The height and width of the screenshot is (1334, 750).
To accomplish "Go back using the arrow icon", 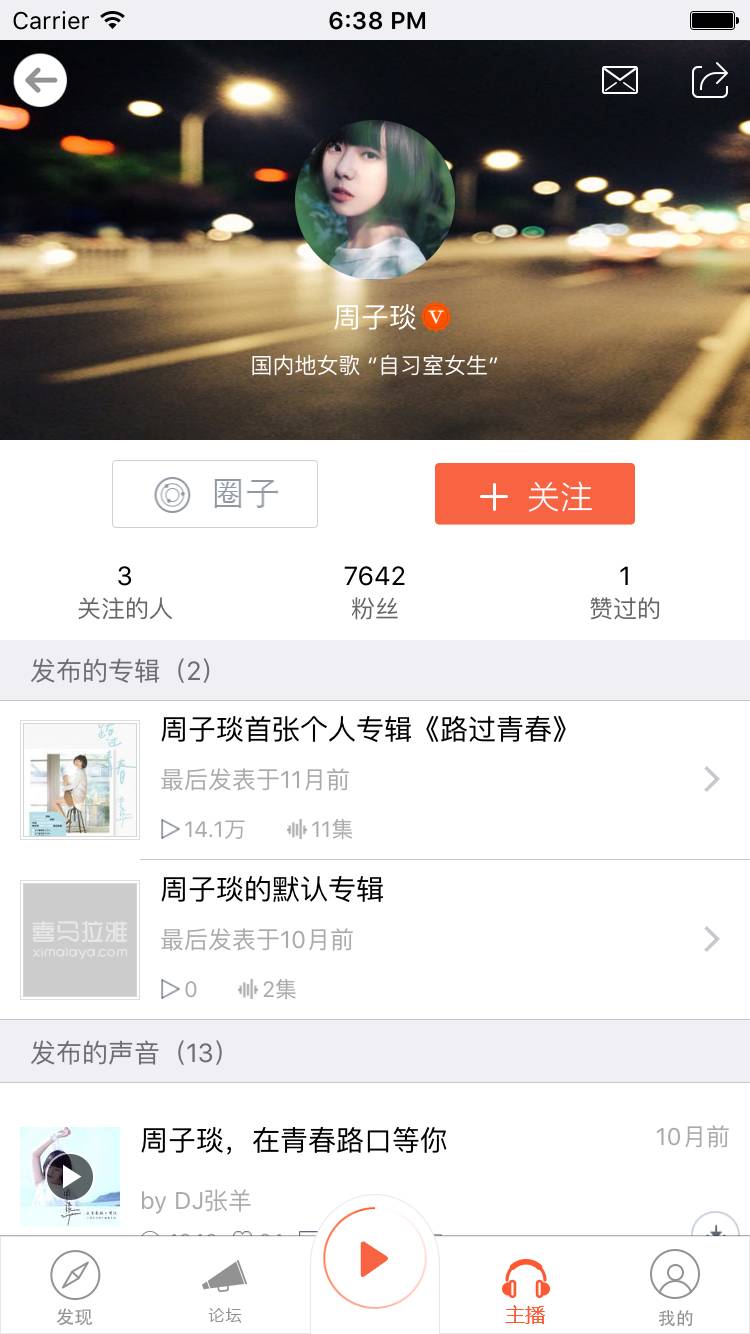I will point(40,80).
